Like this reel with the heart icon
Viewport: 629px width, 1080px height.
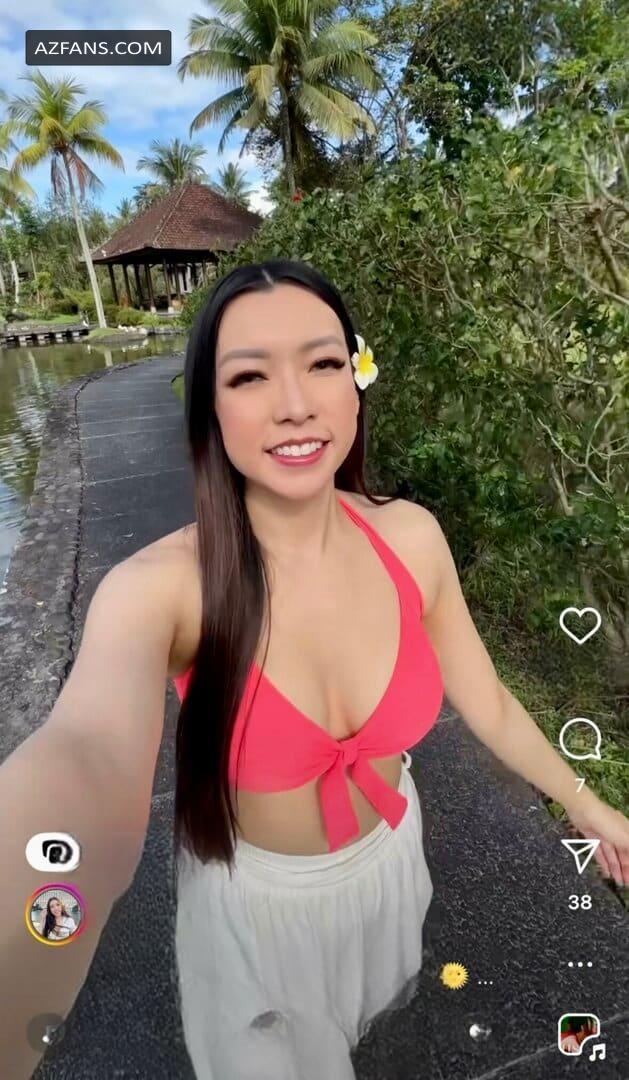pos(579,625)
